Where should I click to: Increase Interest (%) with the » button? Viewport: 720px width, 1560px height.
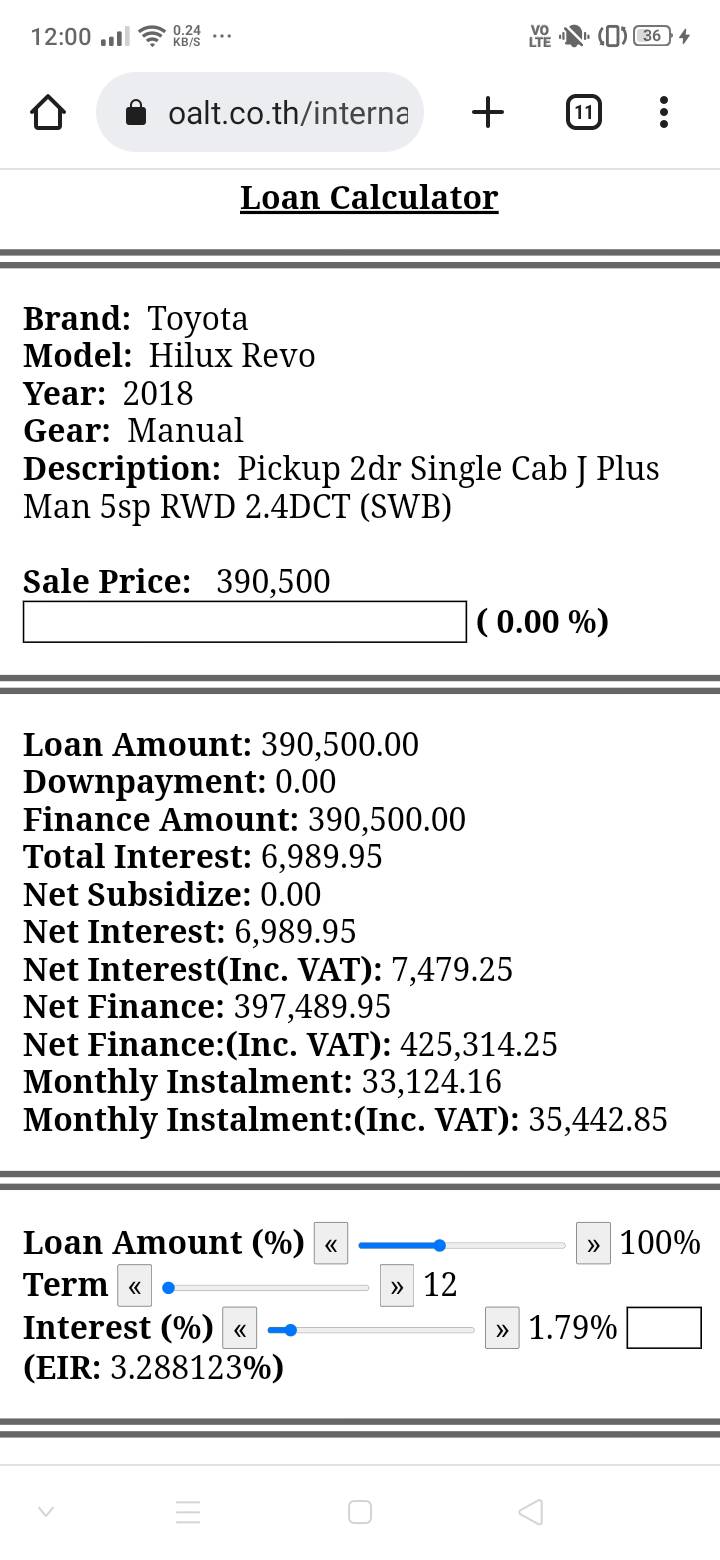tap(502, 1329)
